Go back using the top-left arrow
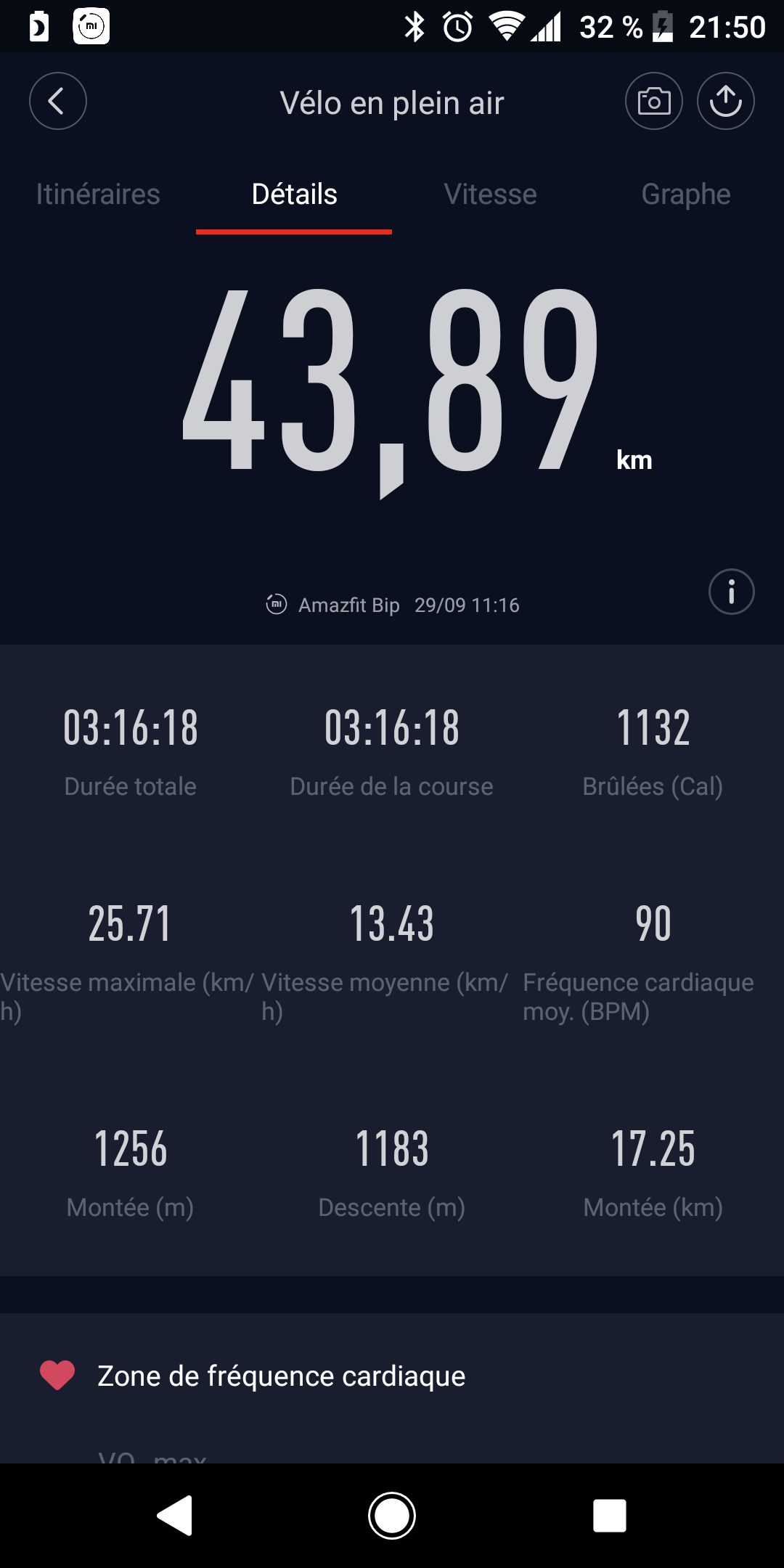Image resolution: width=784 pixels, height=1568 pixels. pos(58,101)
